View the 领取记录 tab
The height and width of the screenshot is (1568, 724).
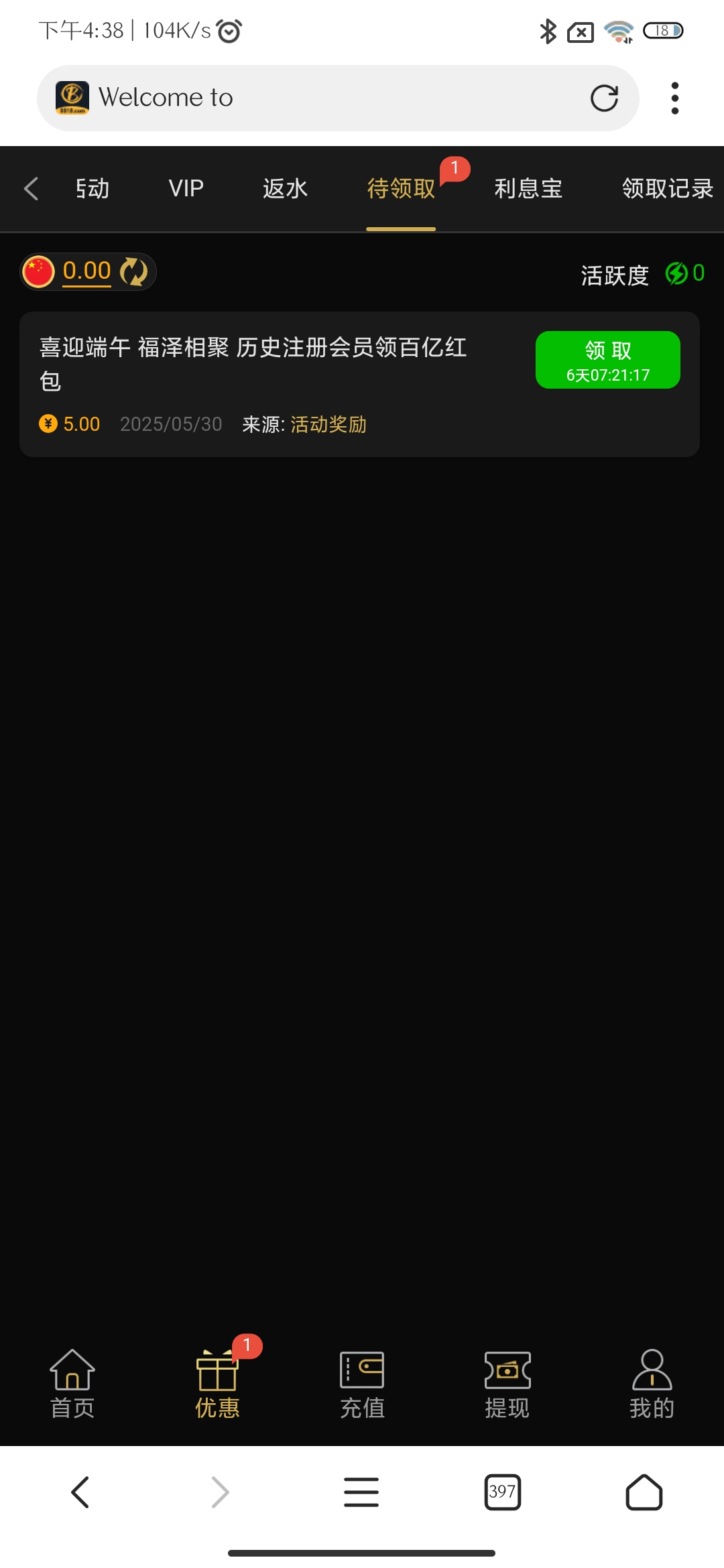click(x=667, y=188)
